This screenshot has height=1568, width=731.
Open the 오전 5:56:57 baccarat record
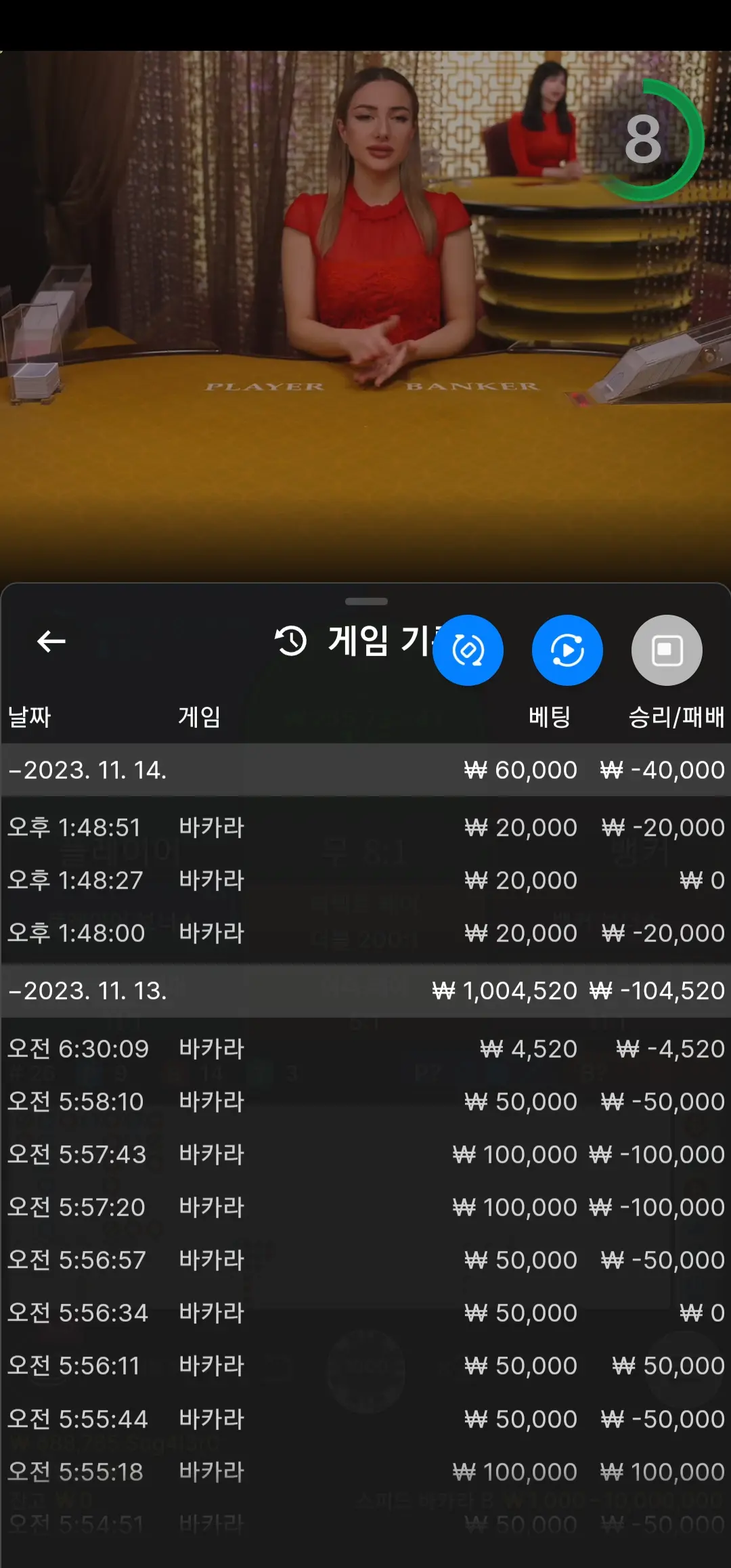365,1260
